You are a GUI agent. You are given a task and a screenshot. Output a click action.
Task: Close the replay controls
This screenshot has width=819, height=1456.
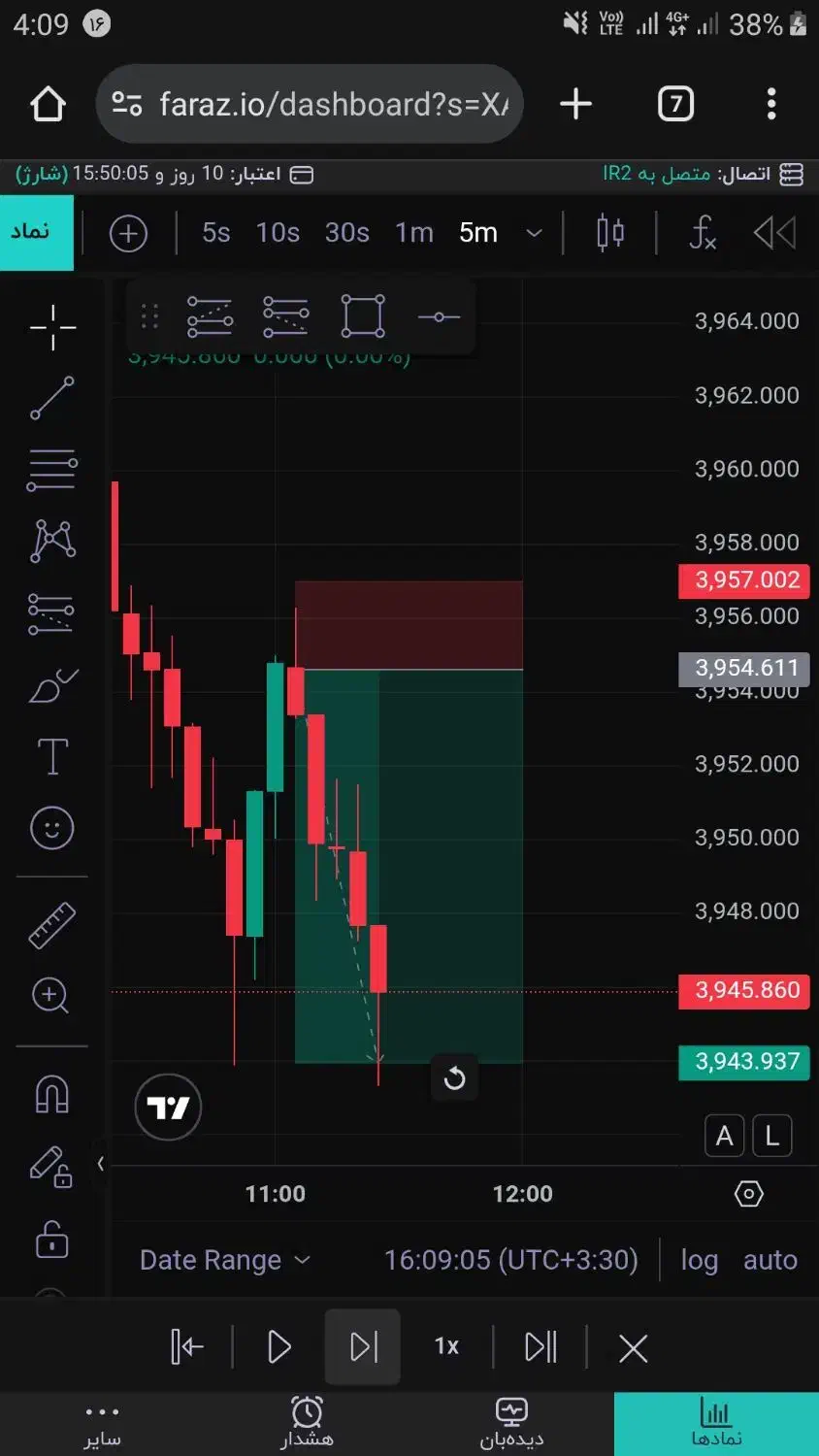633,1347
